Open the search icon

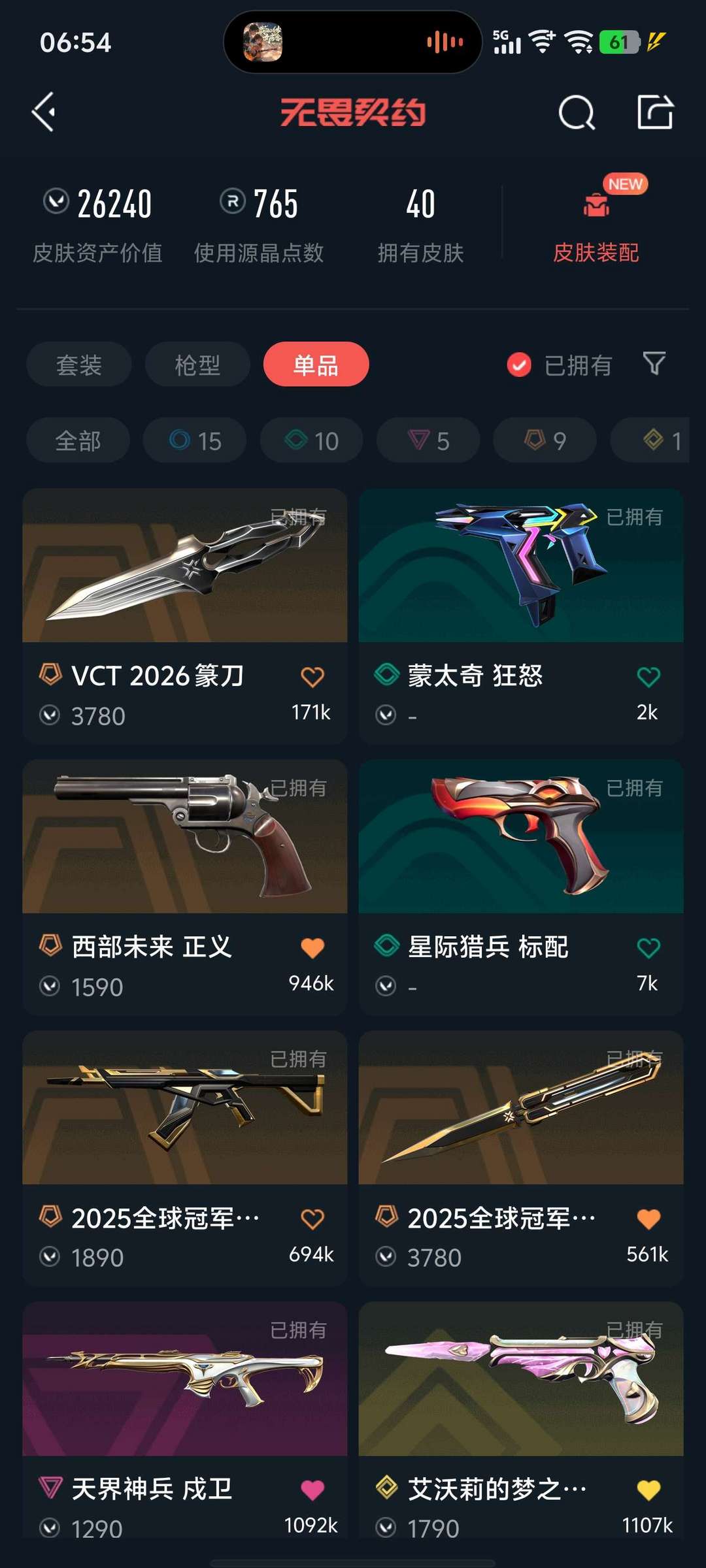(574, 111)
